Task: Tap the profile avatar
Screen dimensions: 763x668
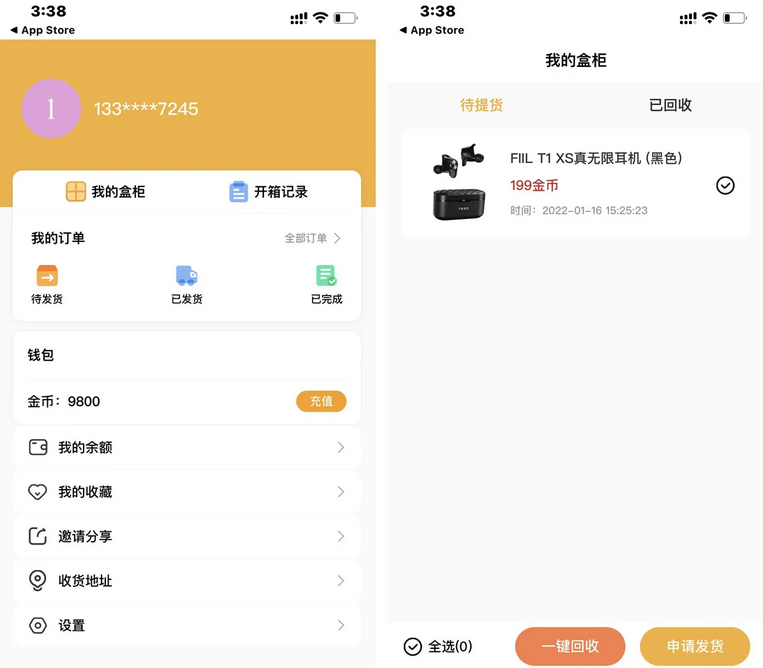Action: (x=51, y=108)
